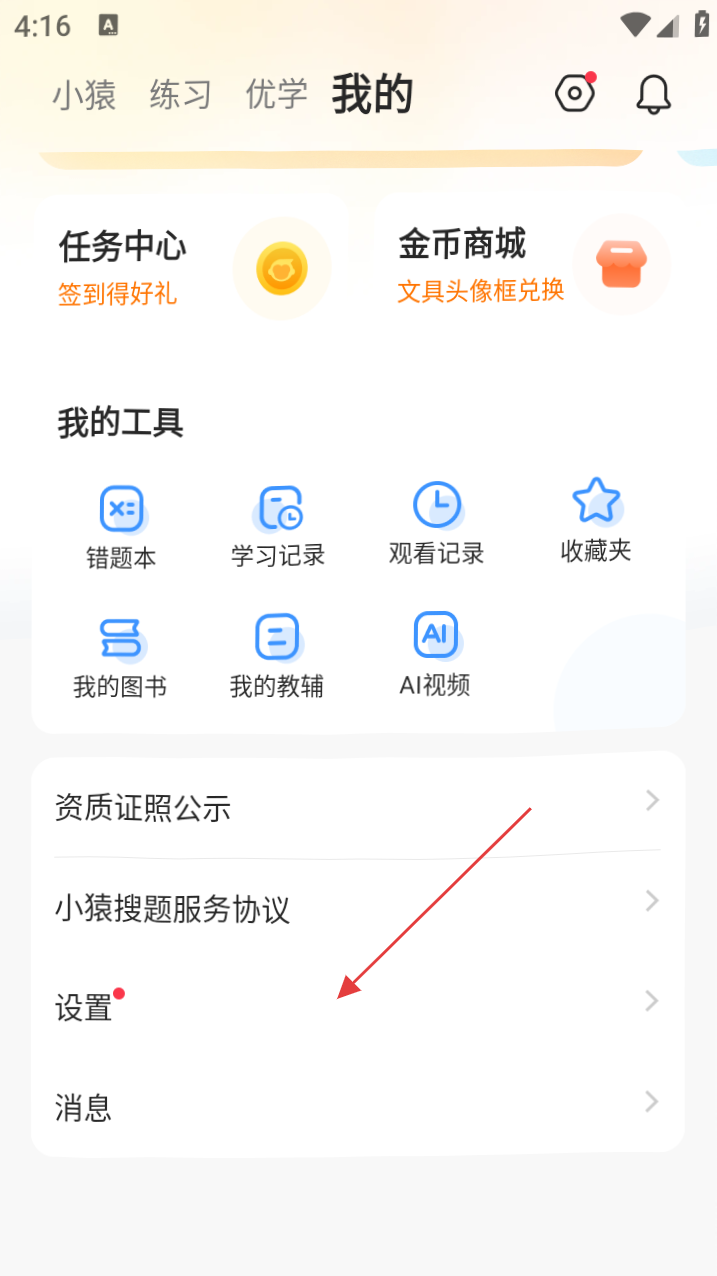717x1276 pixels.
Task: Open AI视频 tool
Action: [435, 655]
